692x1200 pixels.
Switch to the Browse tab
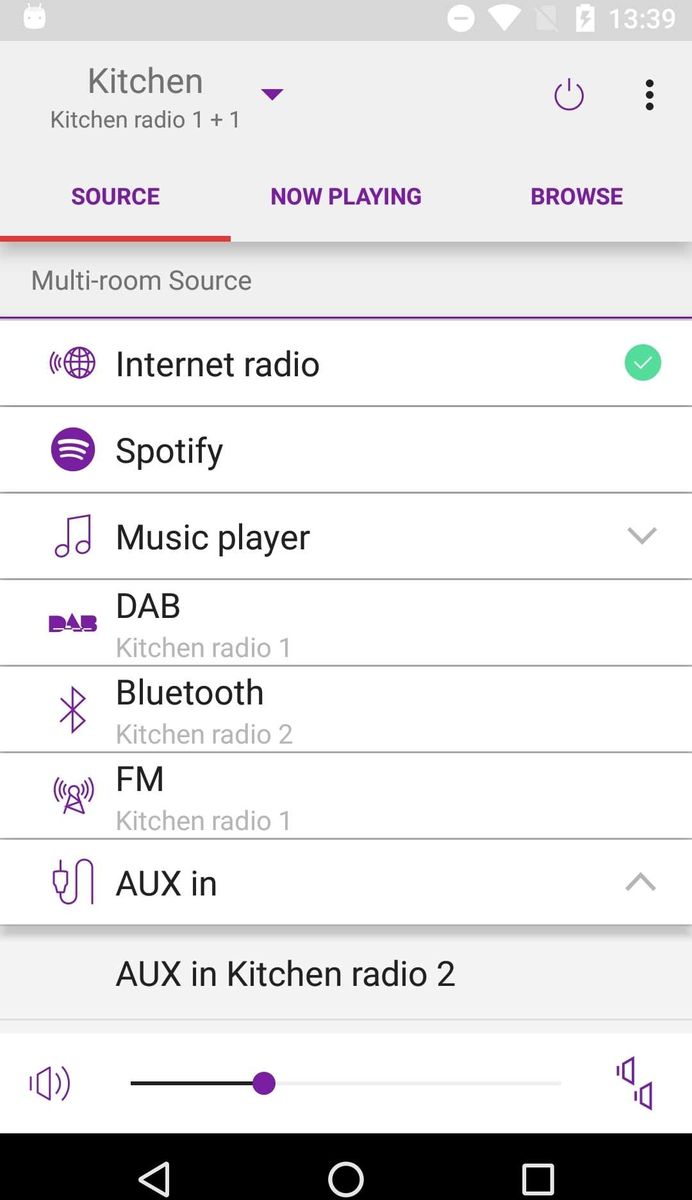tap(576, 197)
